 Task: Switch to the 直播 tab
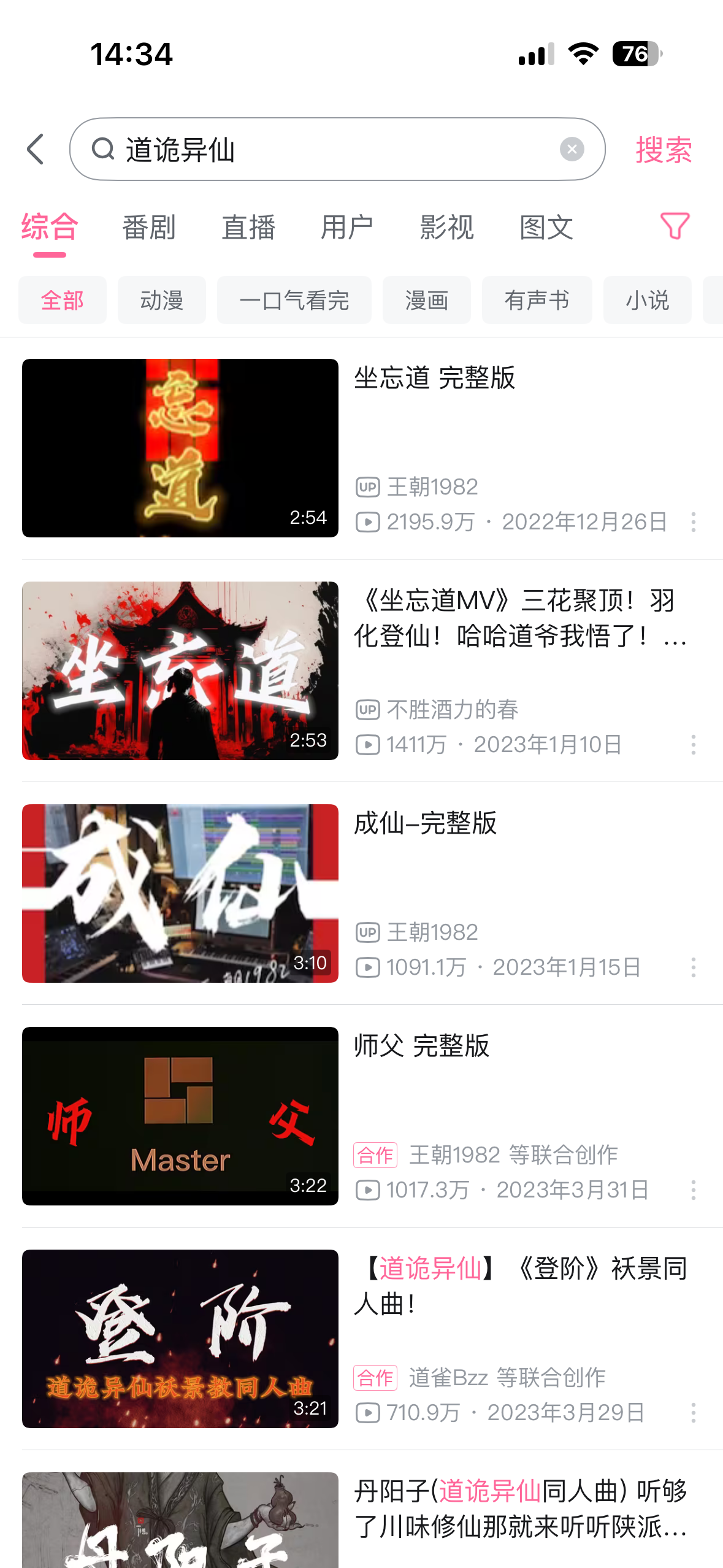click(248, 228)
